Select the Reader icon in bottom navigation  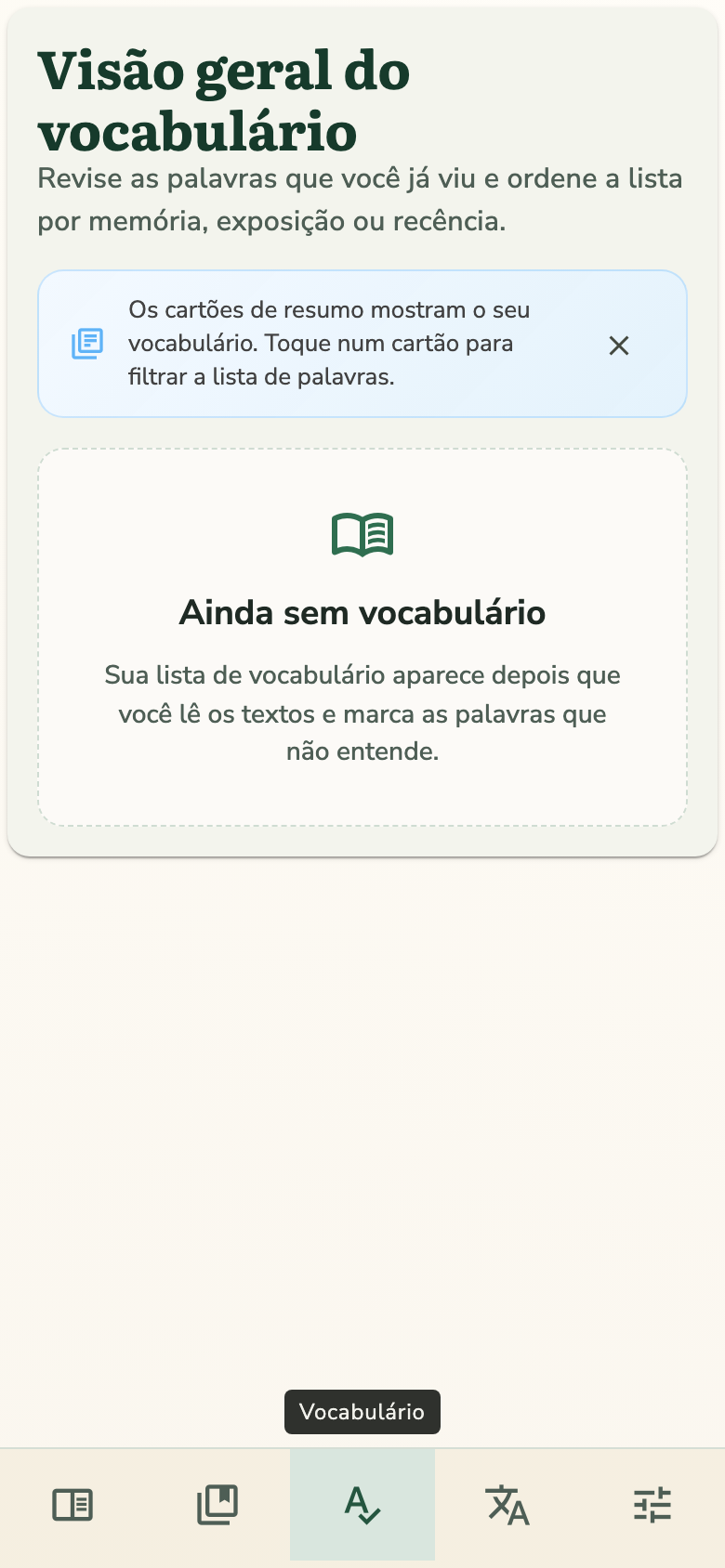click(72, 1505)
